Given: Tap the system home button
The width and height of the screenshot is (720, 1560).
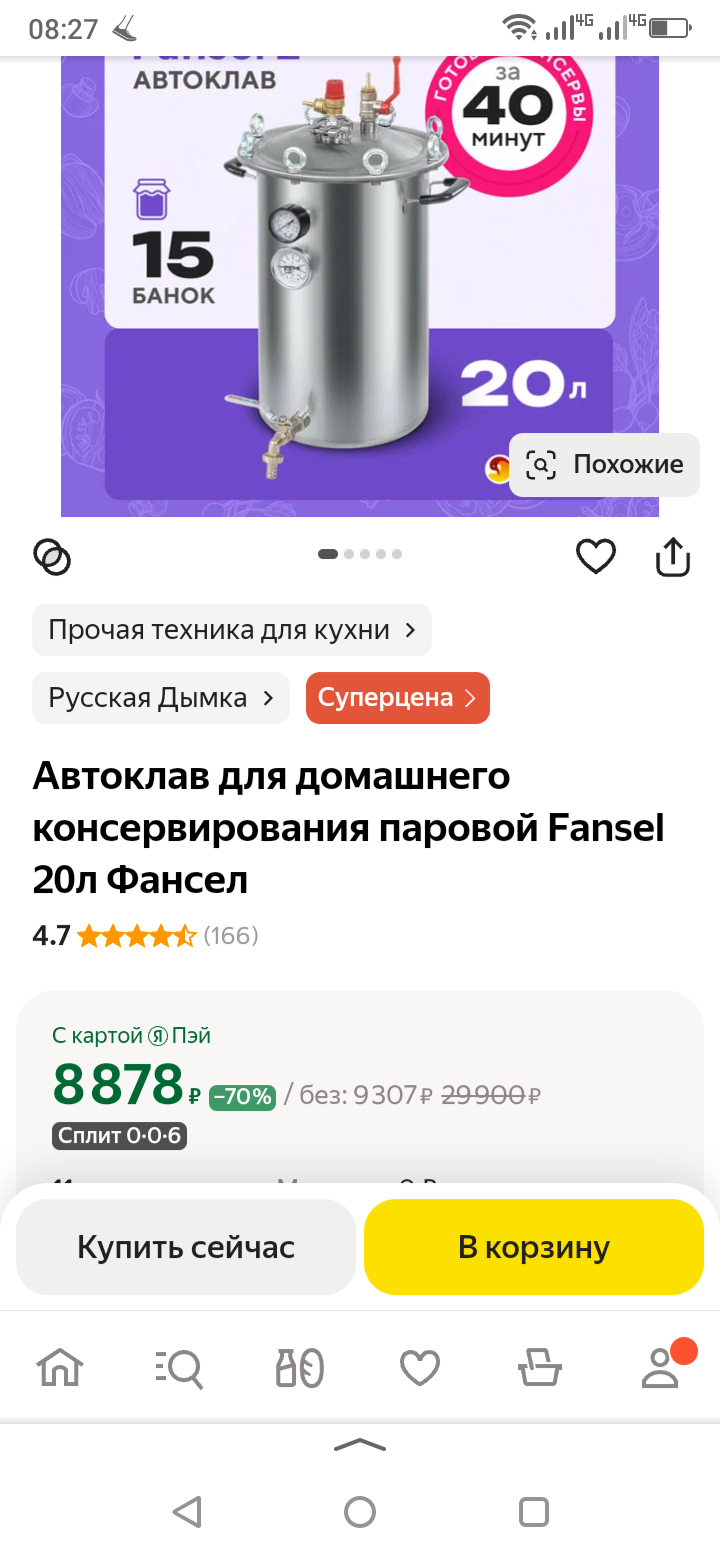Looking at the screenshot, I should tap(360, 1511).
